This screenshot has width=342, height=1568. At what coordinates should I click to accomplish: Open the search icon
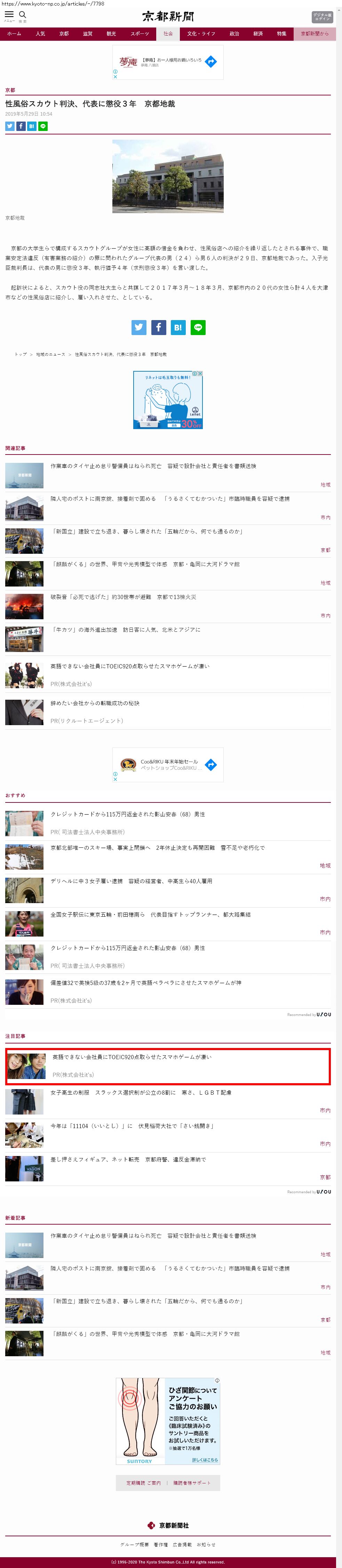pyautogui.click(x=23, y=15)
